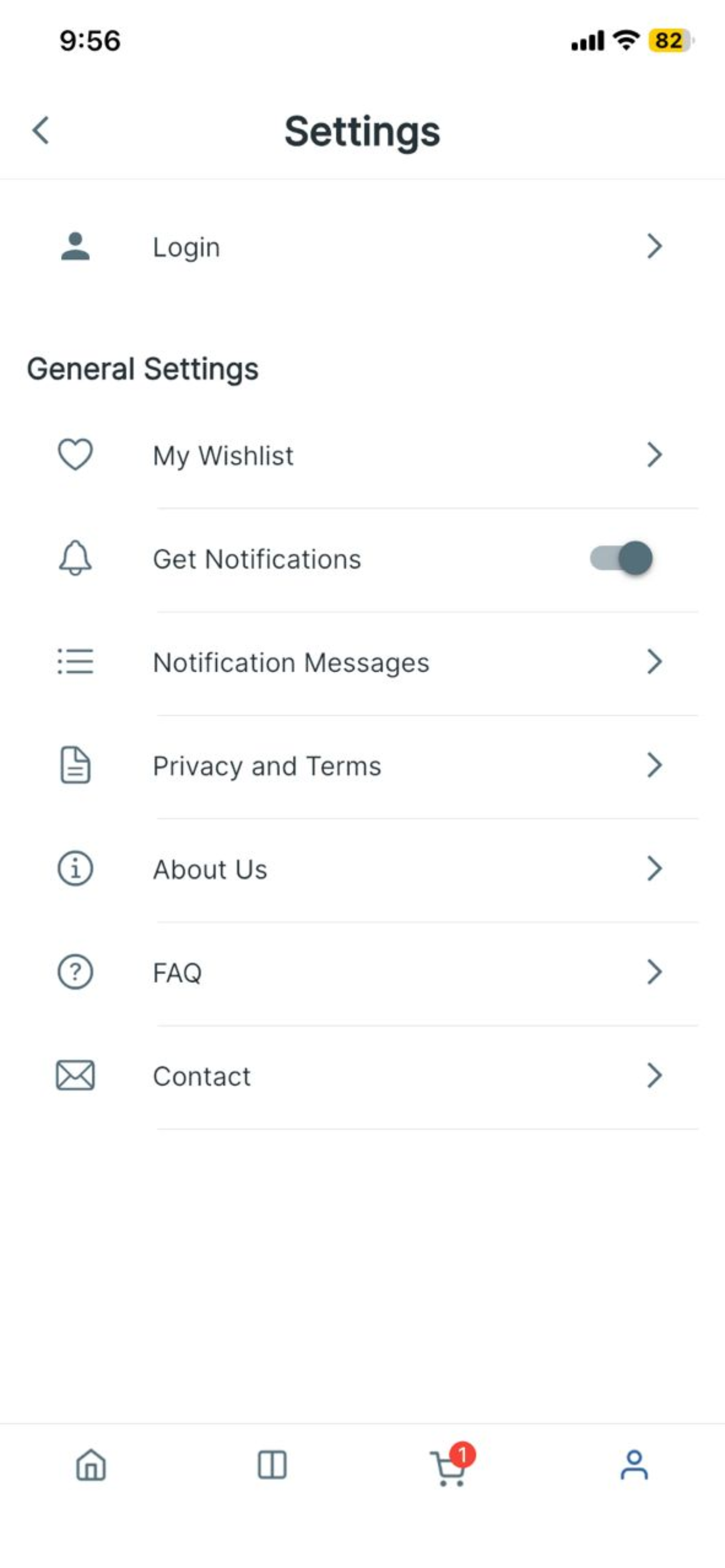Open My Wishlist
The image size is (725, 1568).
click(x=362, y=455)
